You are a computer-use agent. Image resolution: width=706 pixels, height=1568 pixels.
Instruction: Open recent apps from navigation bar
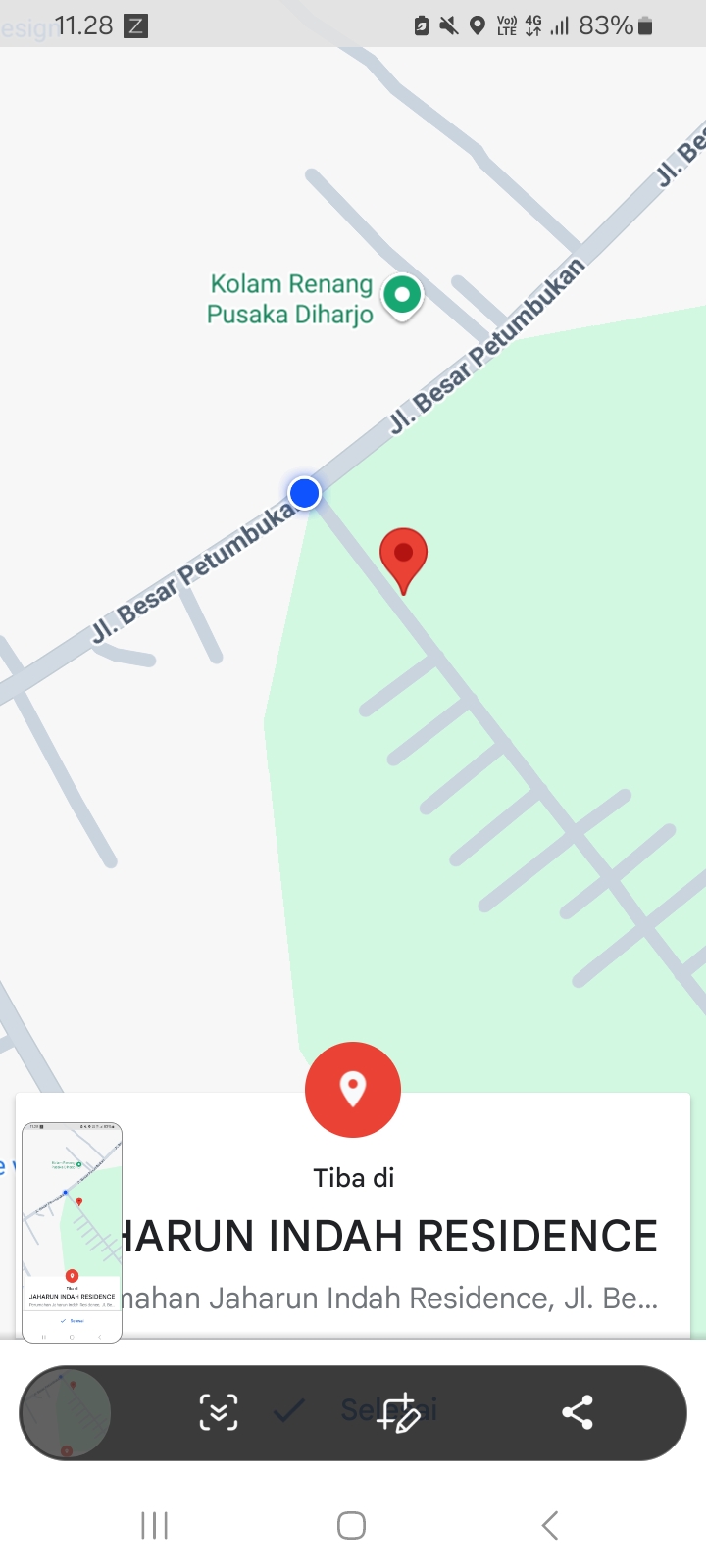[x=155, y=1525]
